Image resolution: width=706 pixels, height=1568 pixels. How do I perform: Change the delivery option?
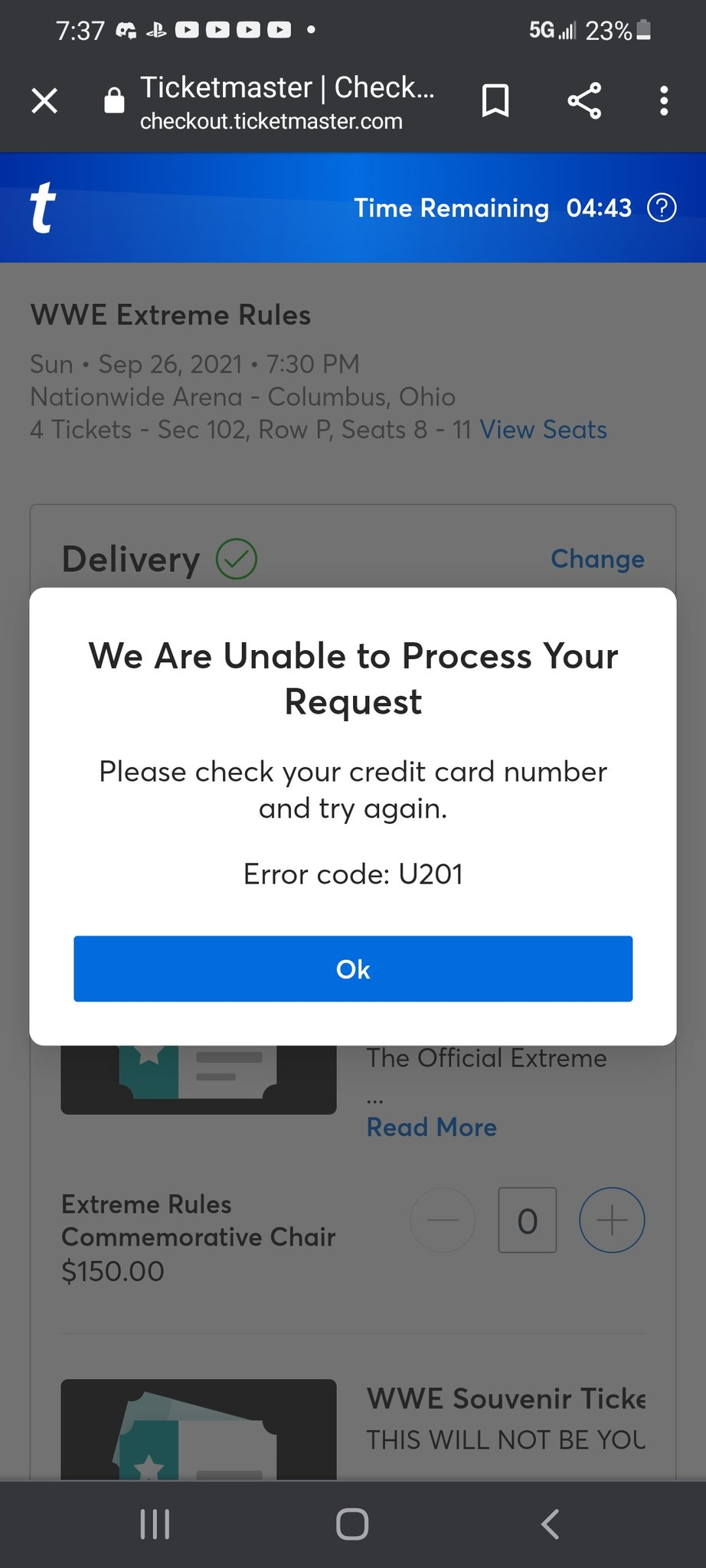(x=597, y=559)
